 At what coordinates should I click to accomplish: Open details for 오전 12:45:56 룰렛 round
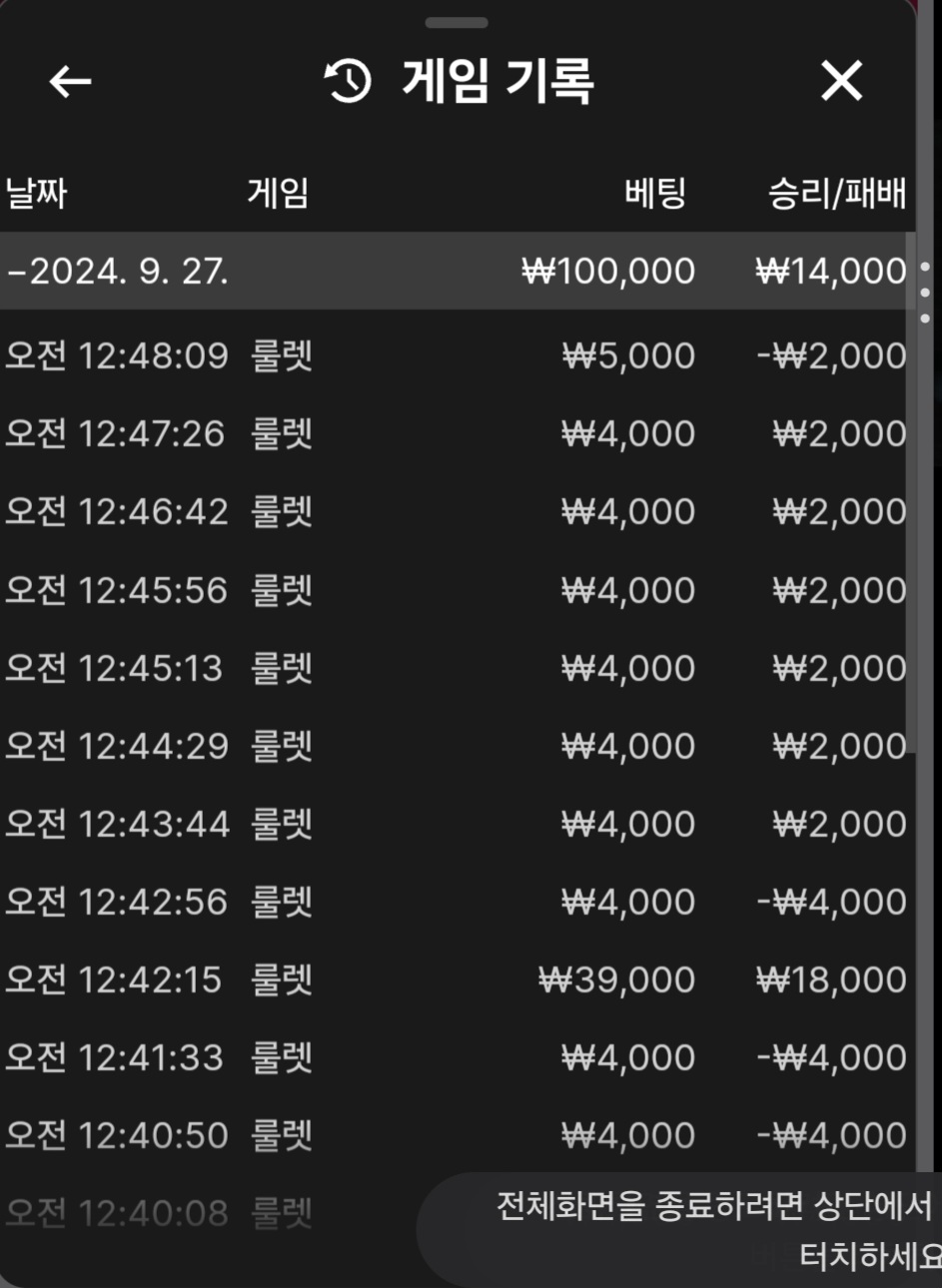click(455, 590)
